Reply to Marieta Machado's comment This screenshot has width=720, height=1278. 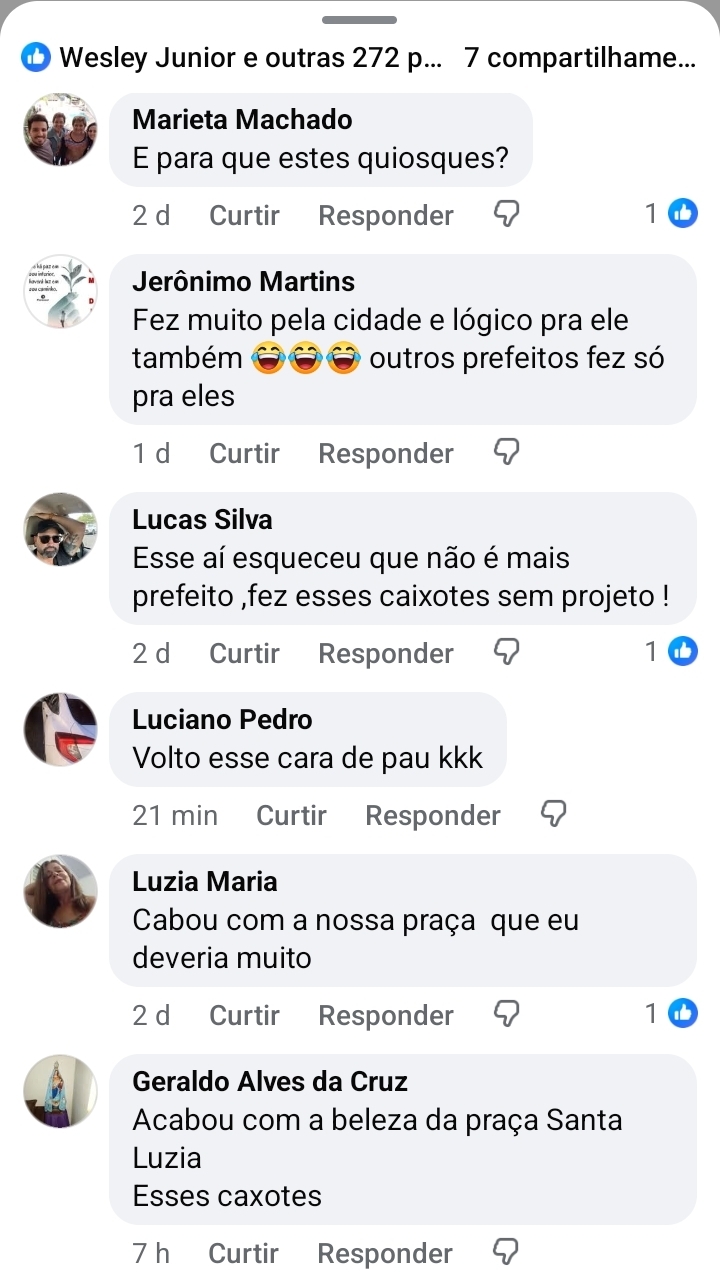point(385,215)
